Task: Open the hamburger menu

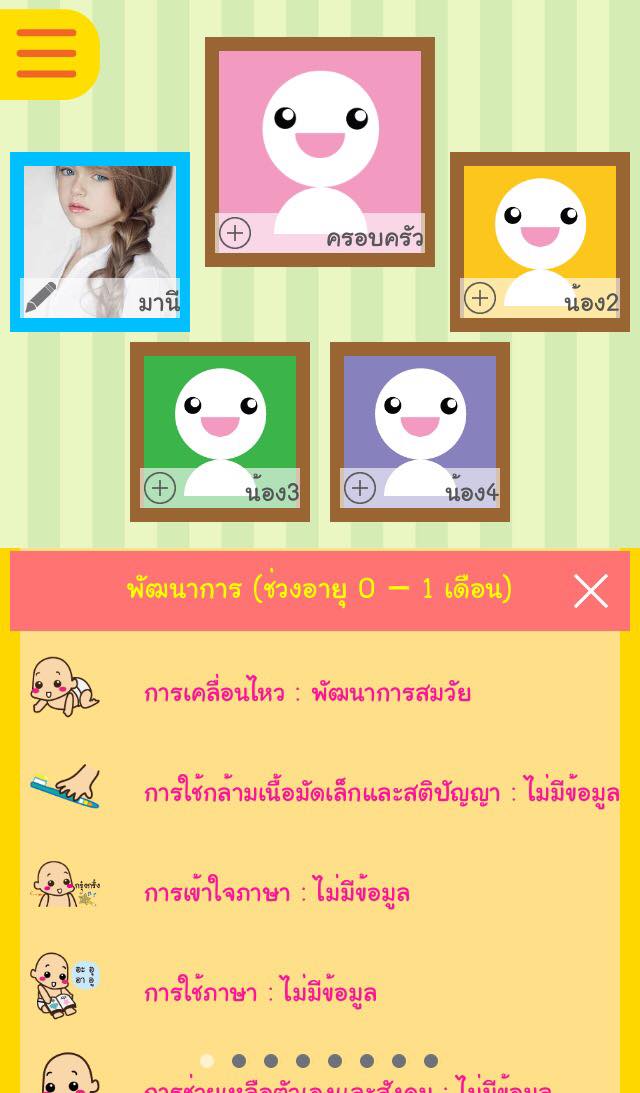Action: click(46, 53)
